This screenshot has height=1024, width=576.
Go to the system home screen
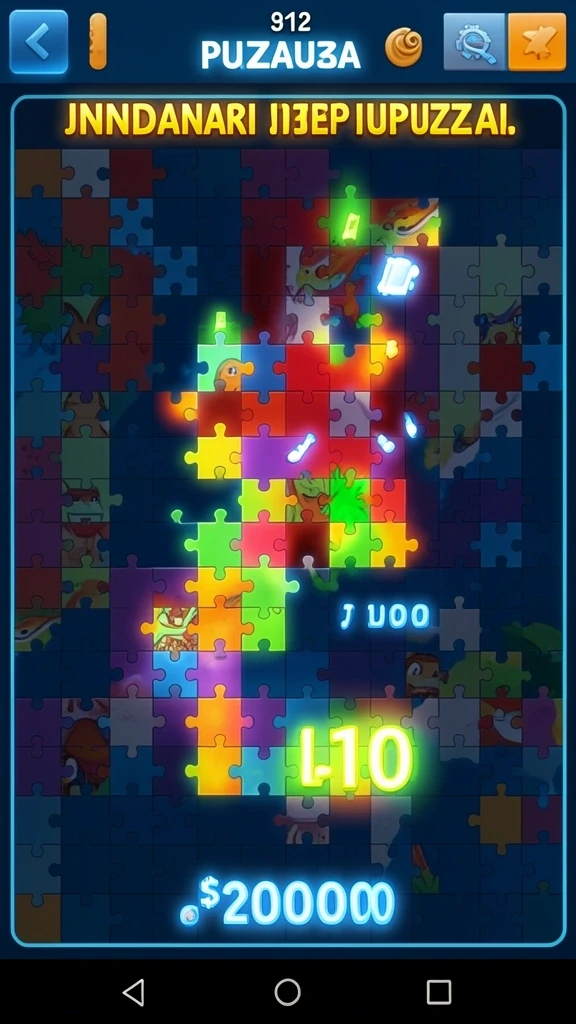[287, 992]
